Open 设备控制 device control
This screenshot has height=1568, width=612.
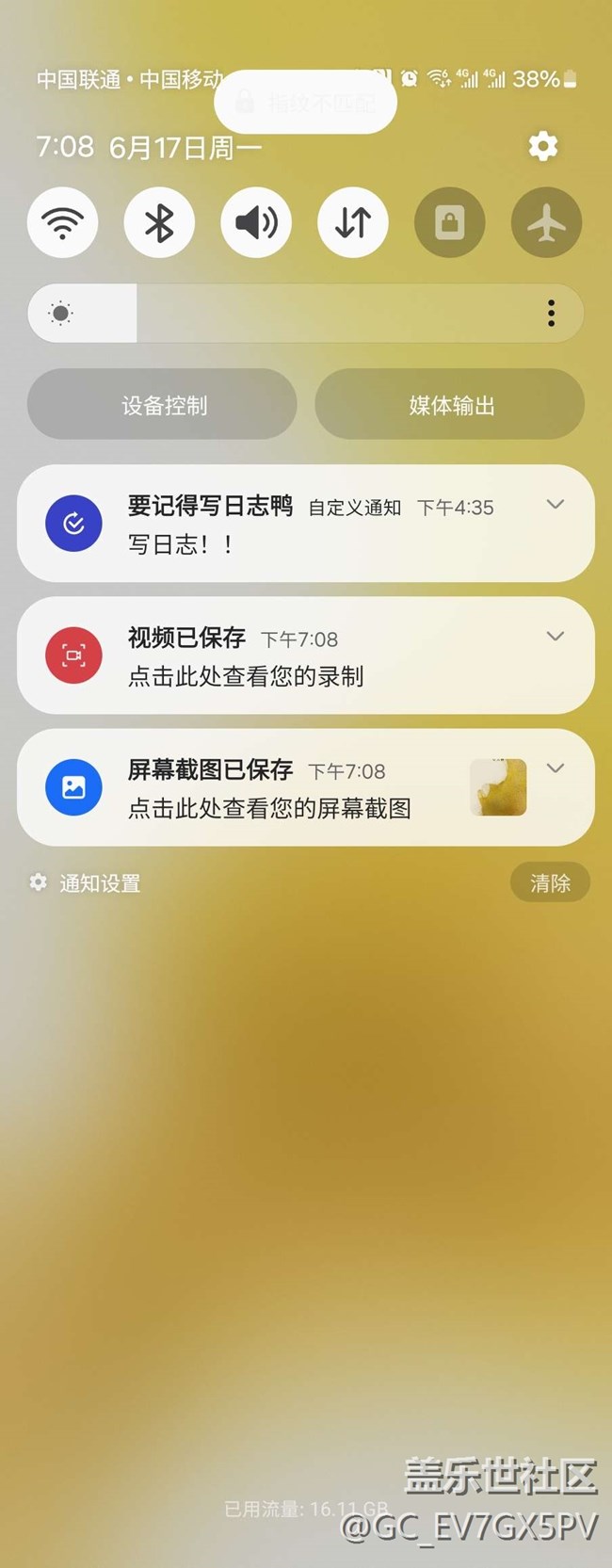[163, 405]
